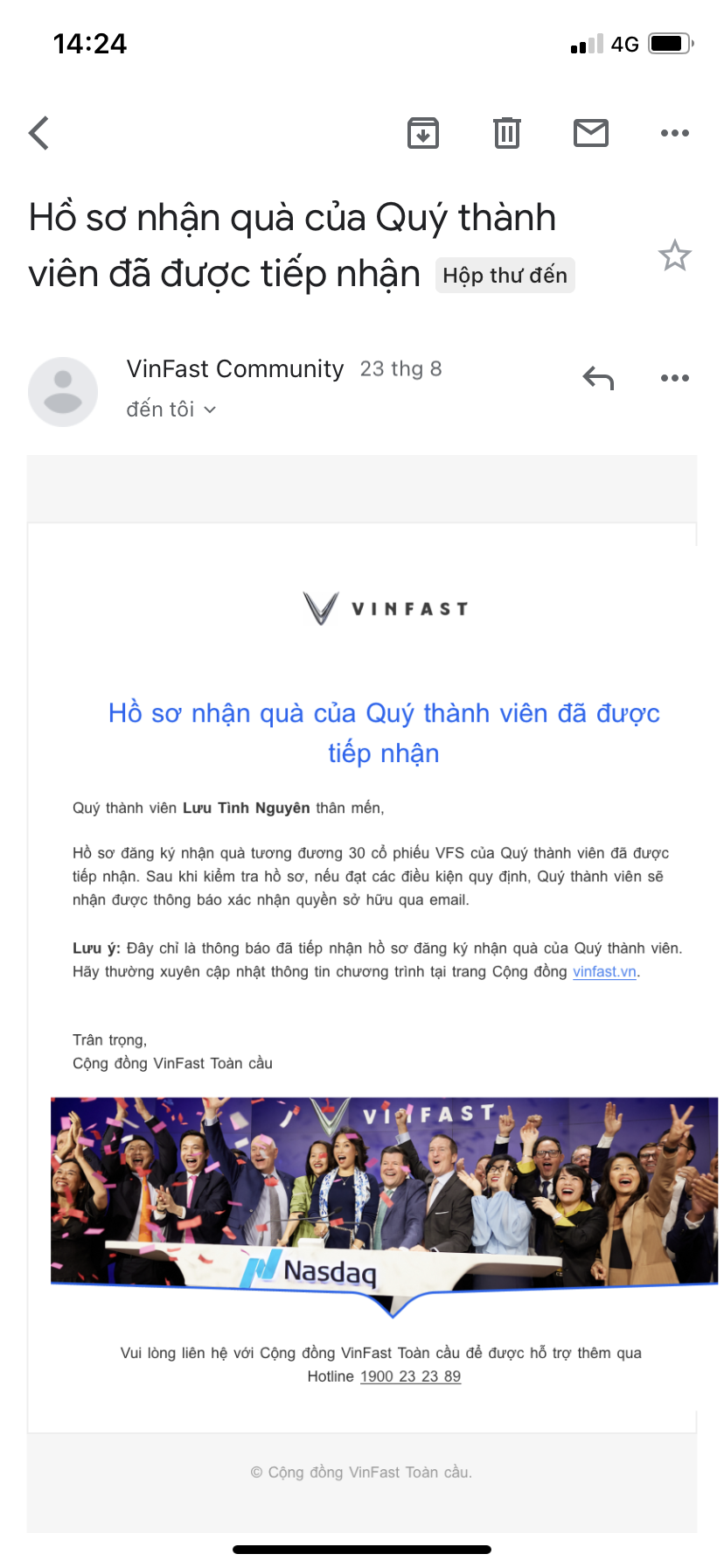Screen dimensions: 724x1568
Task: Open the top toolbar overflow menu
Action: pyautogui.click(x=674, y=133)
